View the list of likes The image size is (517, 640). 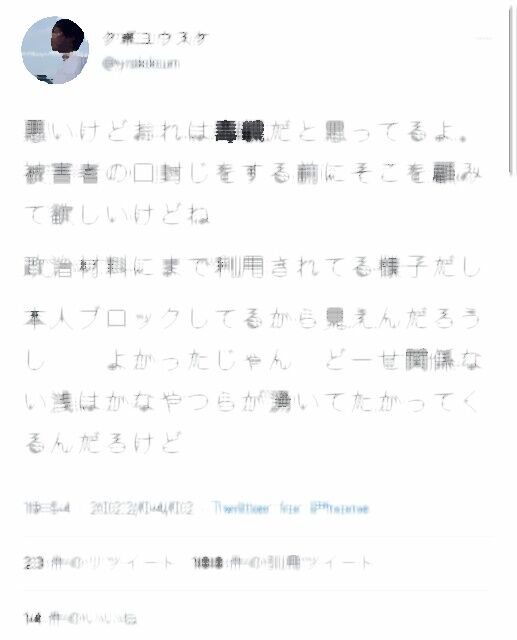80,618
